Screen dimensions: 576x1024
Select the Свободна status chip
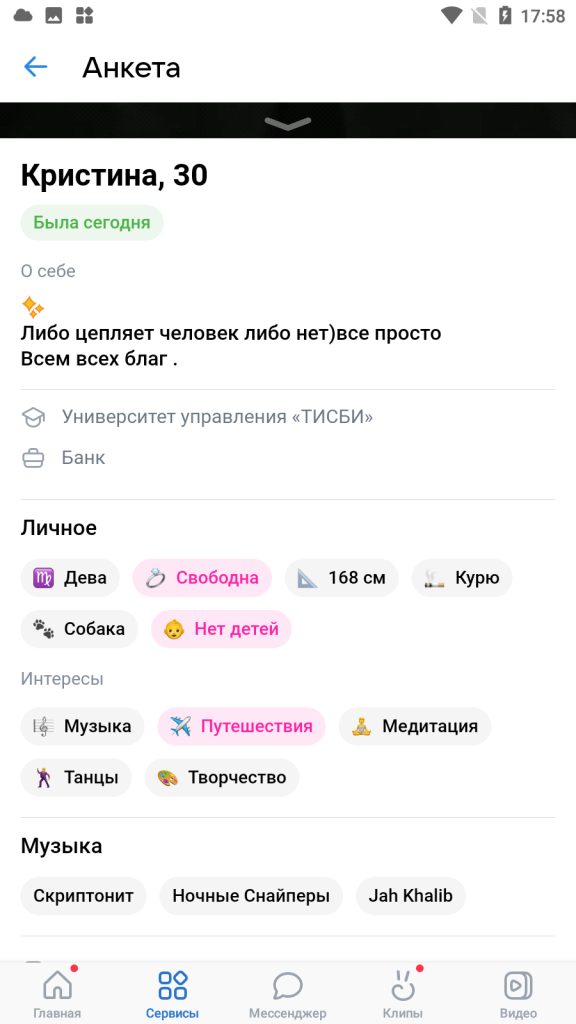[202, 578]
